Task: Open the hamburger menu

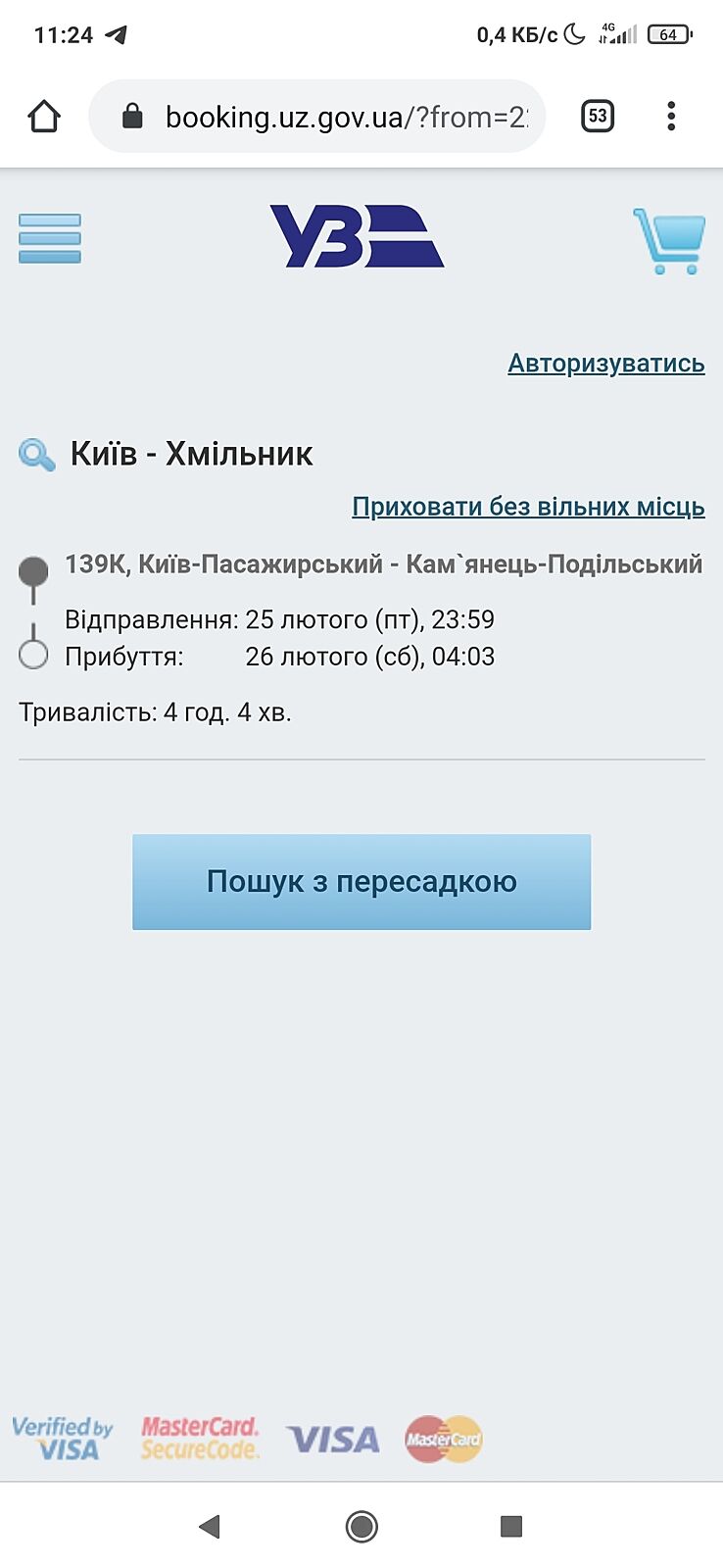Action: coord(49,238)
